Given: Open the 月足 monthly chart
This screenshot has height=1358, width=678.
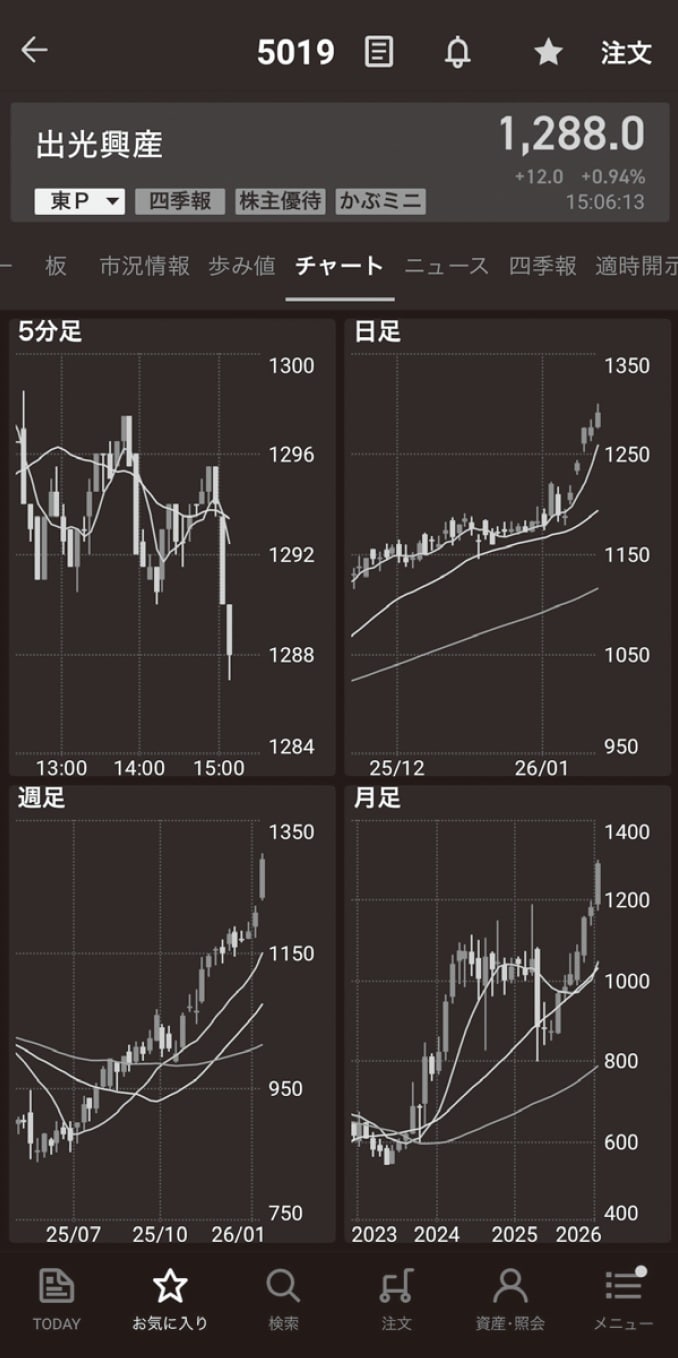Looking at the screenshot, I should point(508,1012).
